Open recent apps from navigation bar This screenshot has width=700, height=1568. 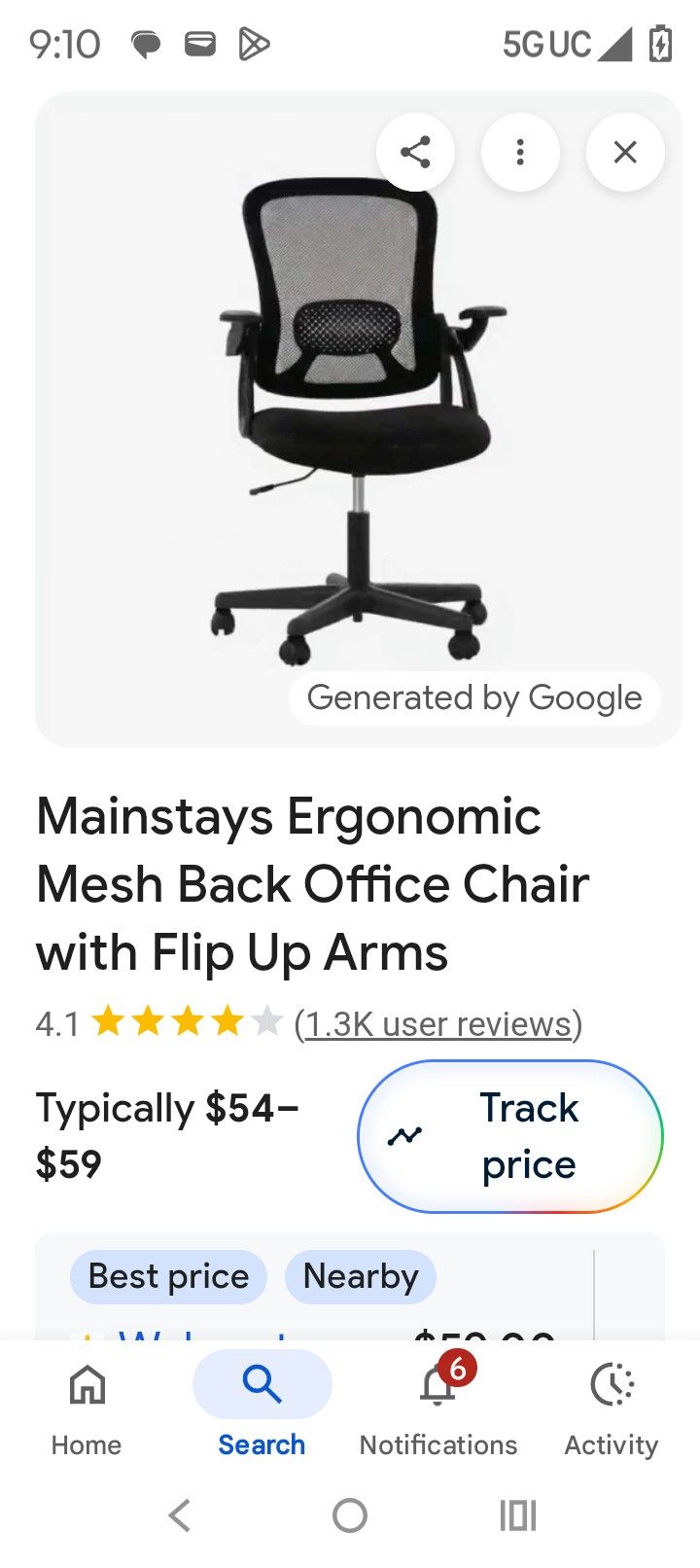tap(517, 1515)
